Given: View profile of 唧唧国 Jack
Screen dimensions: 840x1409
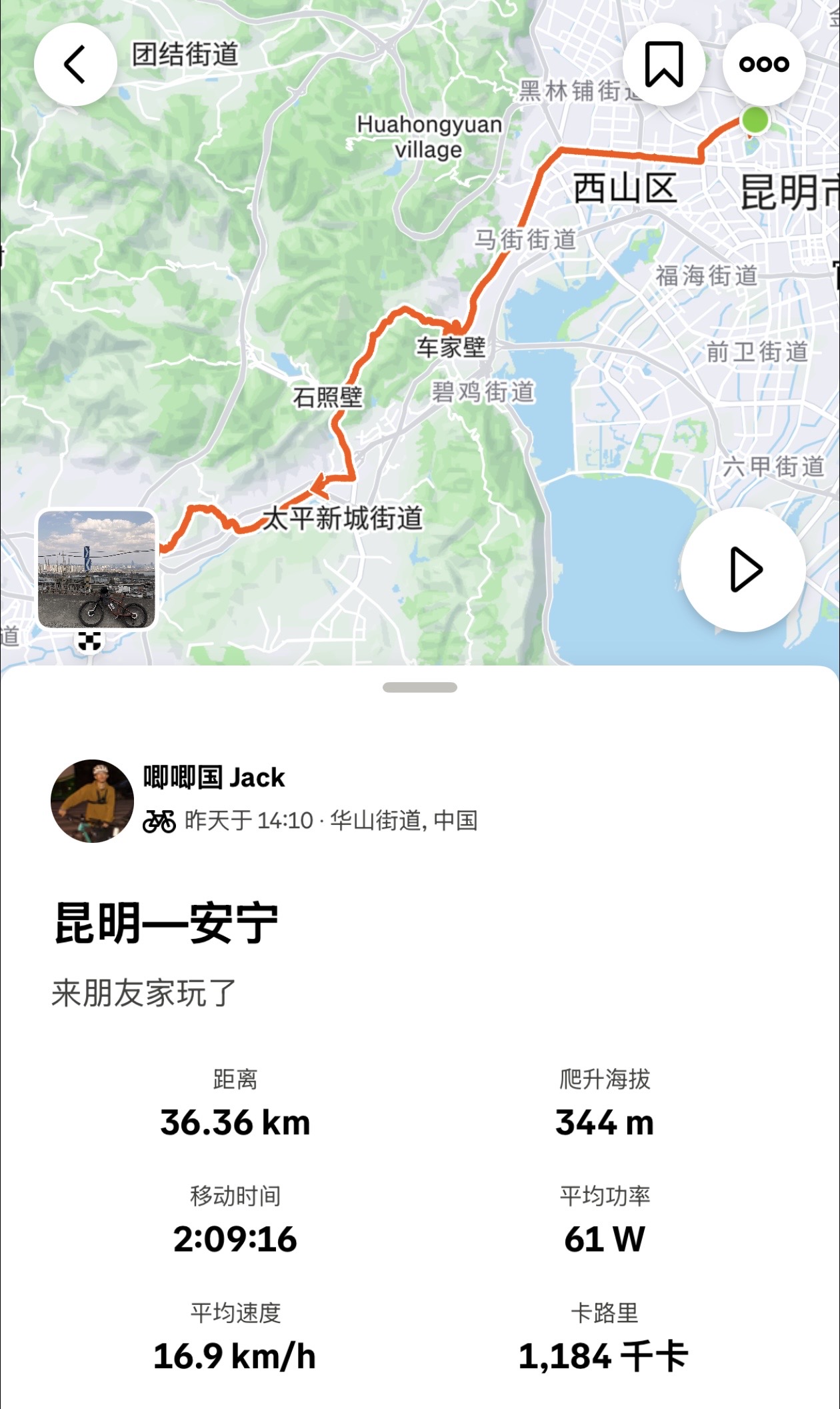Looking at the screenshot, I should (214, 778).
